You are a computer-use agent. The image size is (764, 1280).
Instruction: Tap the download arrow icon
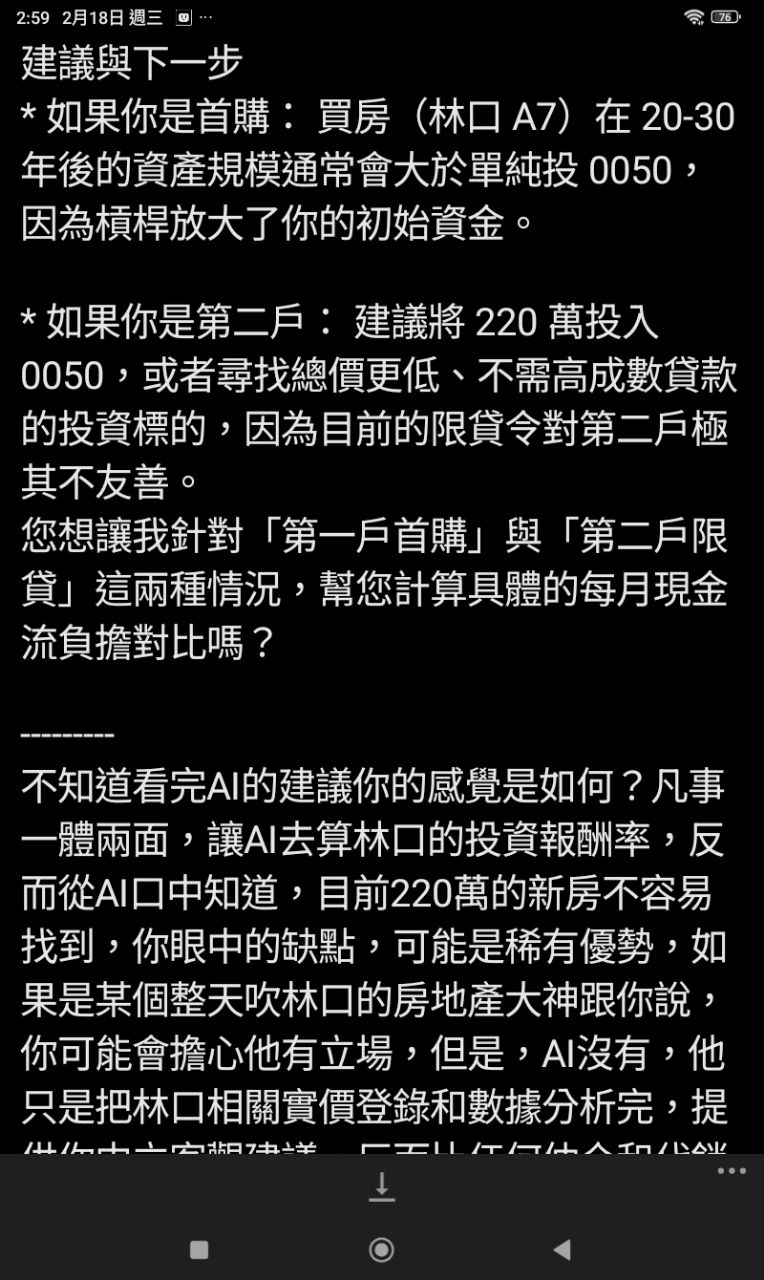[x=381, y=1187]
